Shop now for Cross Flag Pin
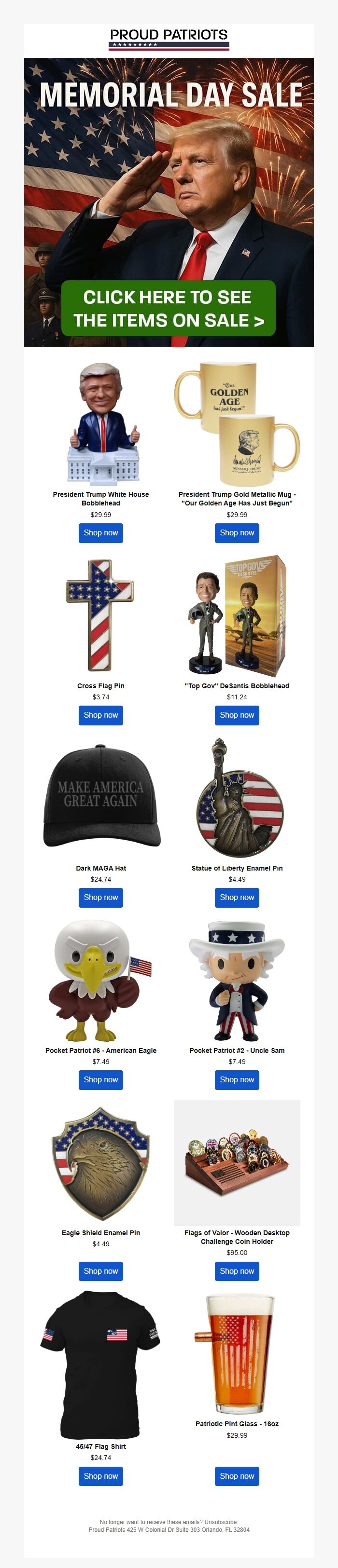 pyautogui.click(x=100, y=715)
